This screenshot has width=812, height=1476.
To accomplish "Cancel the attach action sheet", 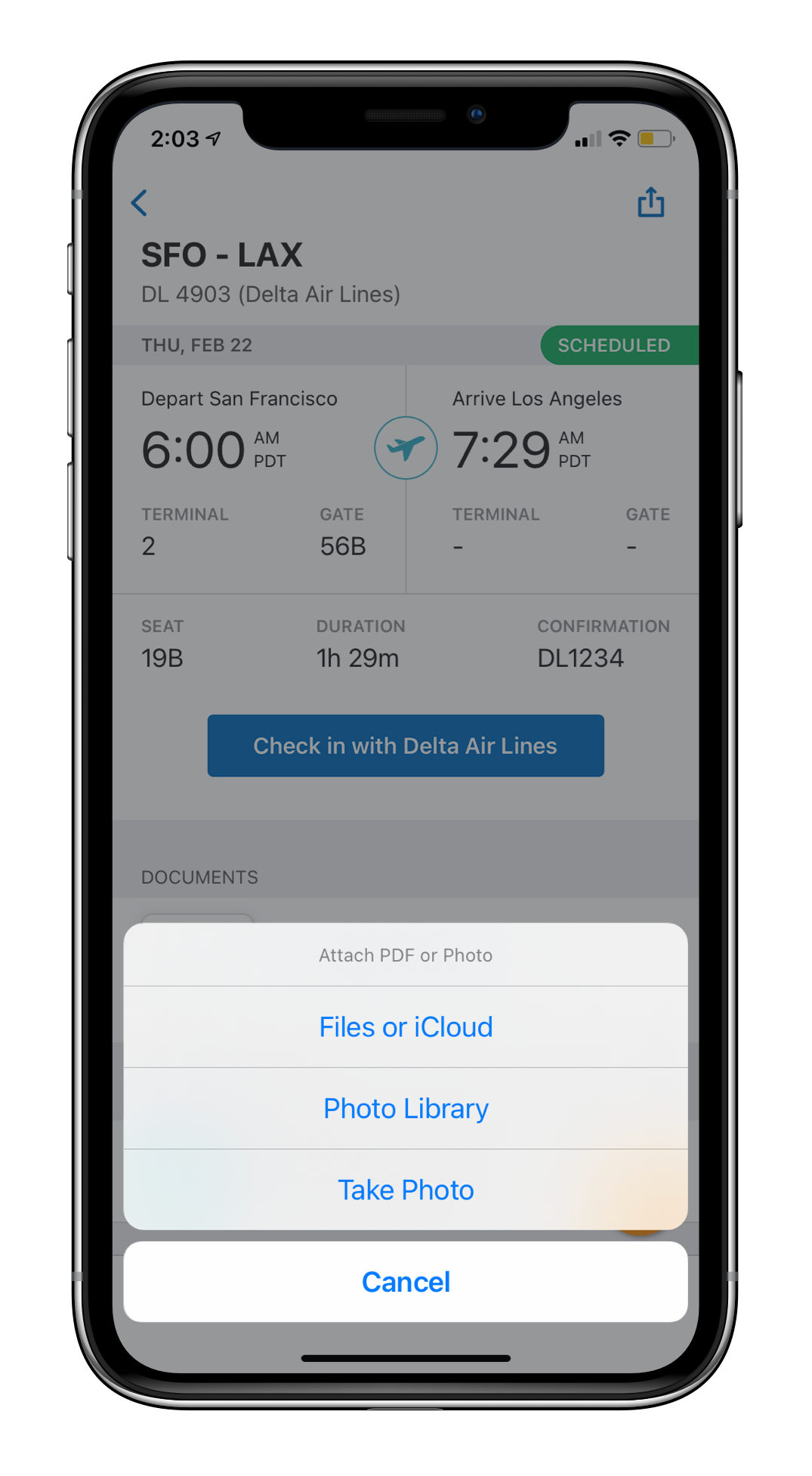I will pyautogui.click(x=406, y=1282).
